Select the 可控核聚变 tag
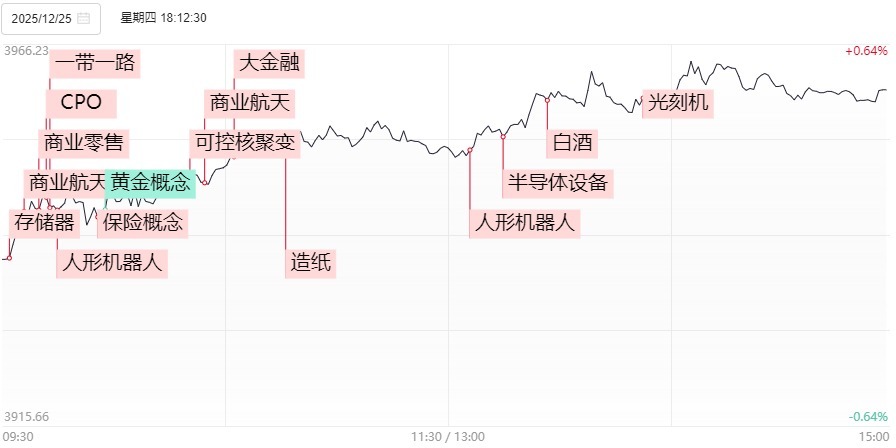 (x=245, y=143)
